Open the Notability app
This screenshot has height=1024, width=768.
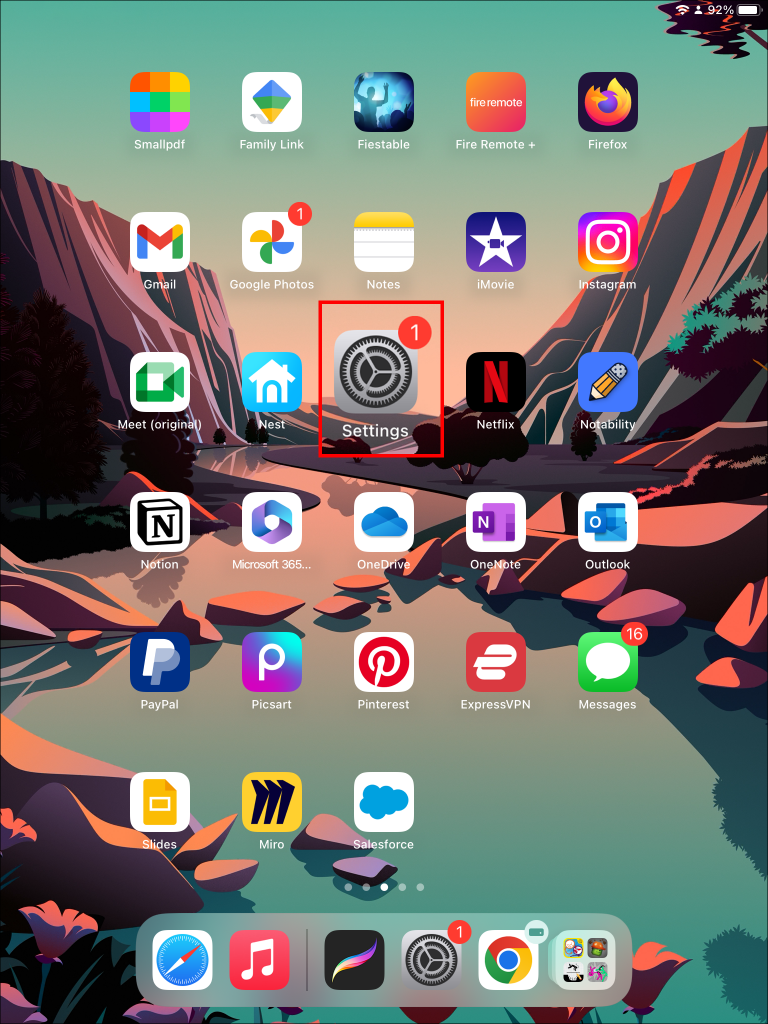point(607,381)
